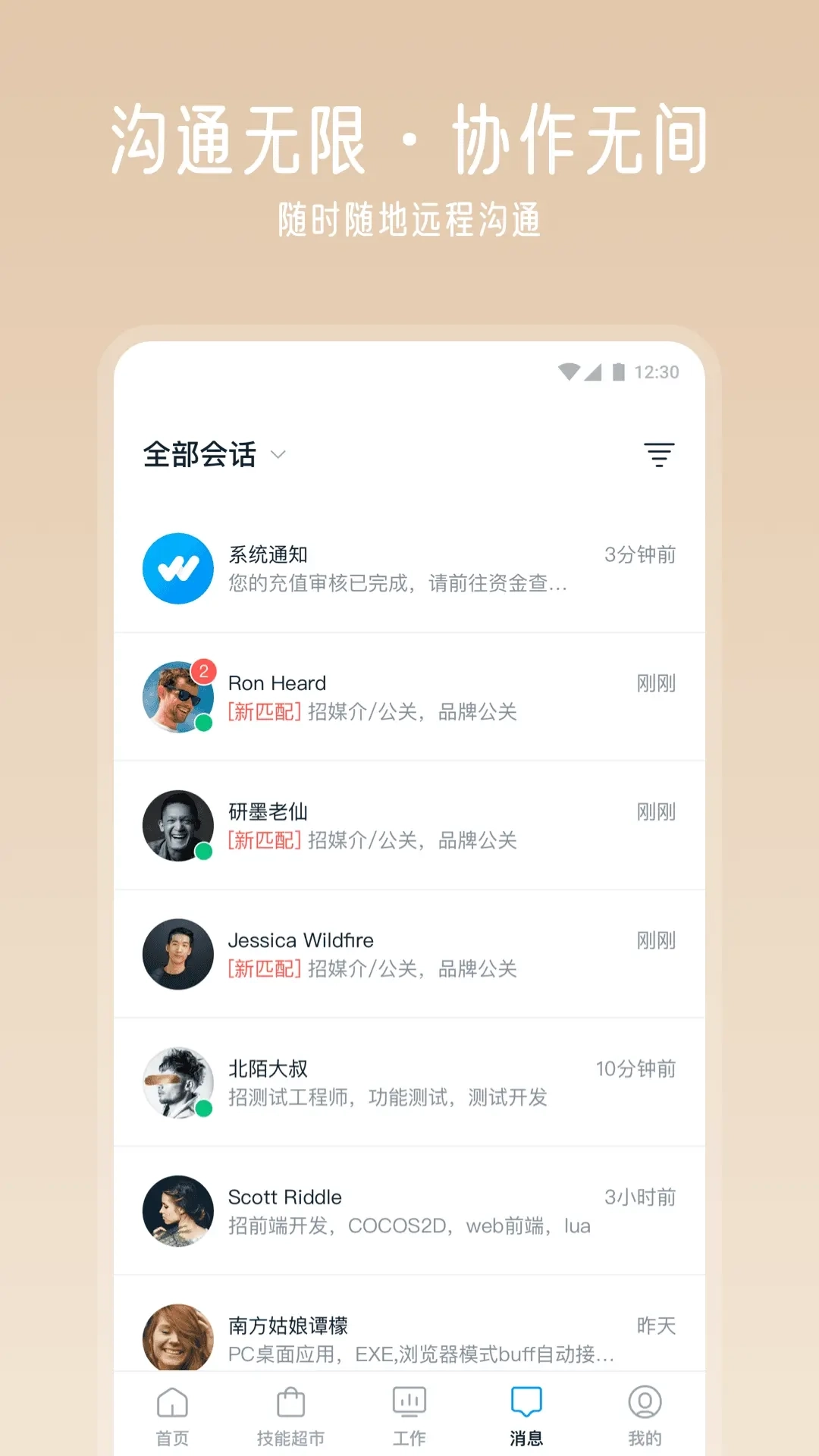
Task: Tap the red unread badge on Ron Heard
Action: [203, 670]
